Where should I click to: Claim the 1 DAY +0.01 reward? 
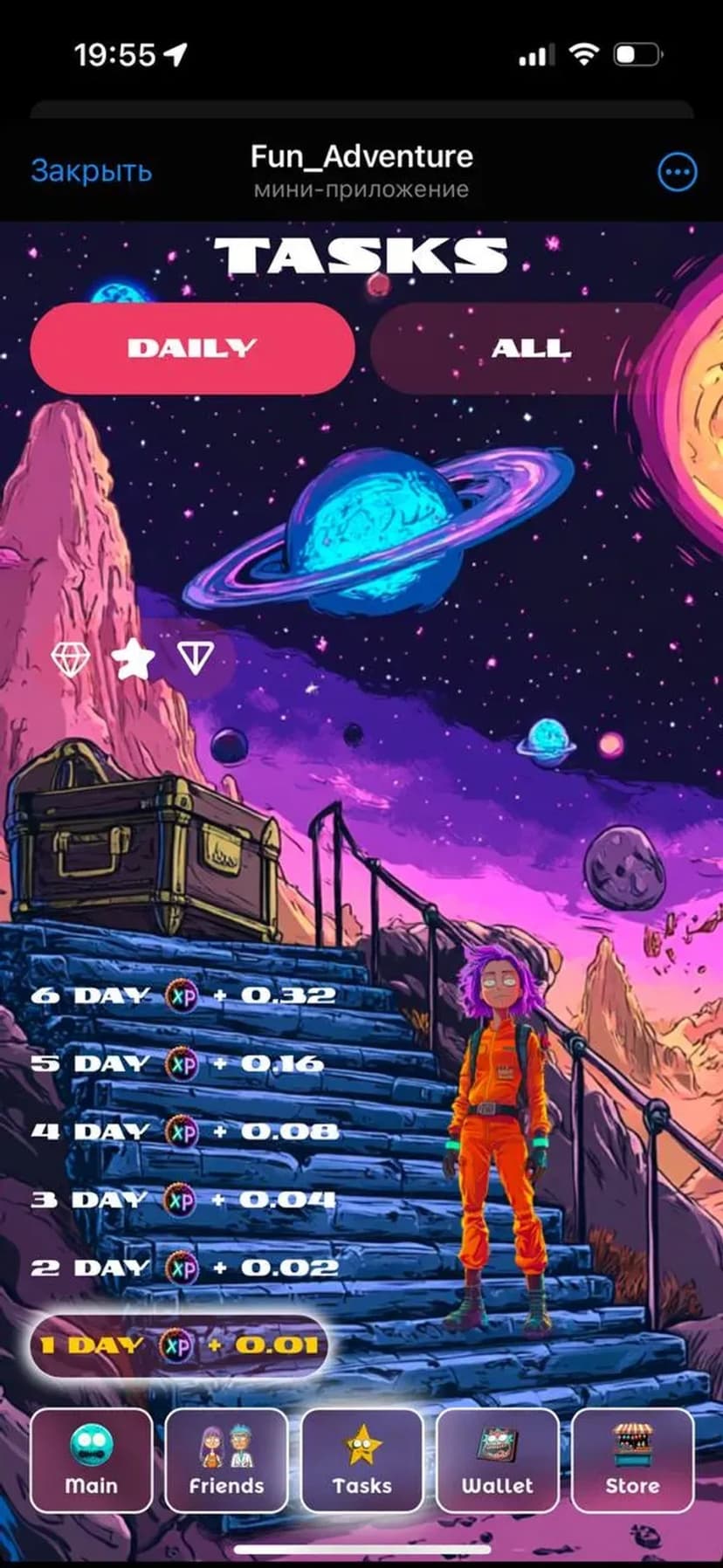coord(179,1345)
